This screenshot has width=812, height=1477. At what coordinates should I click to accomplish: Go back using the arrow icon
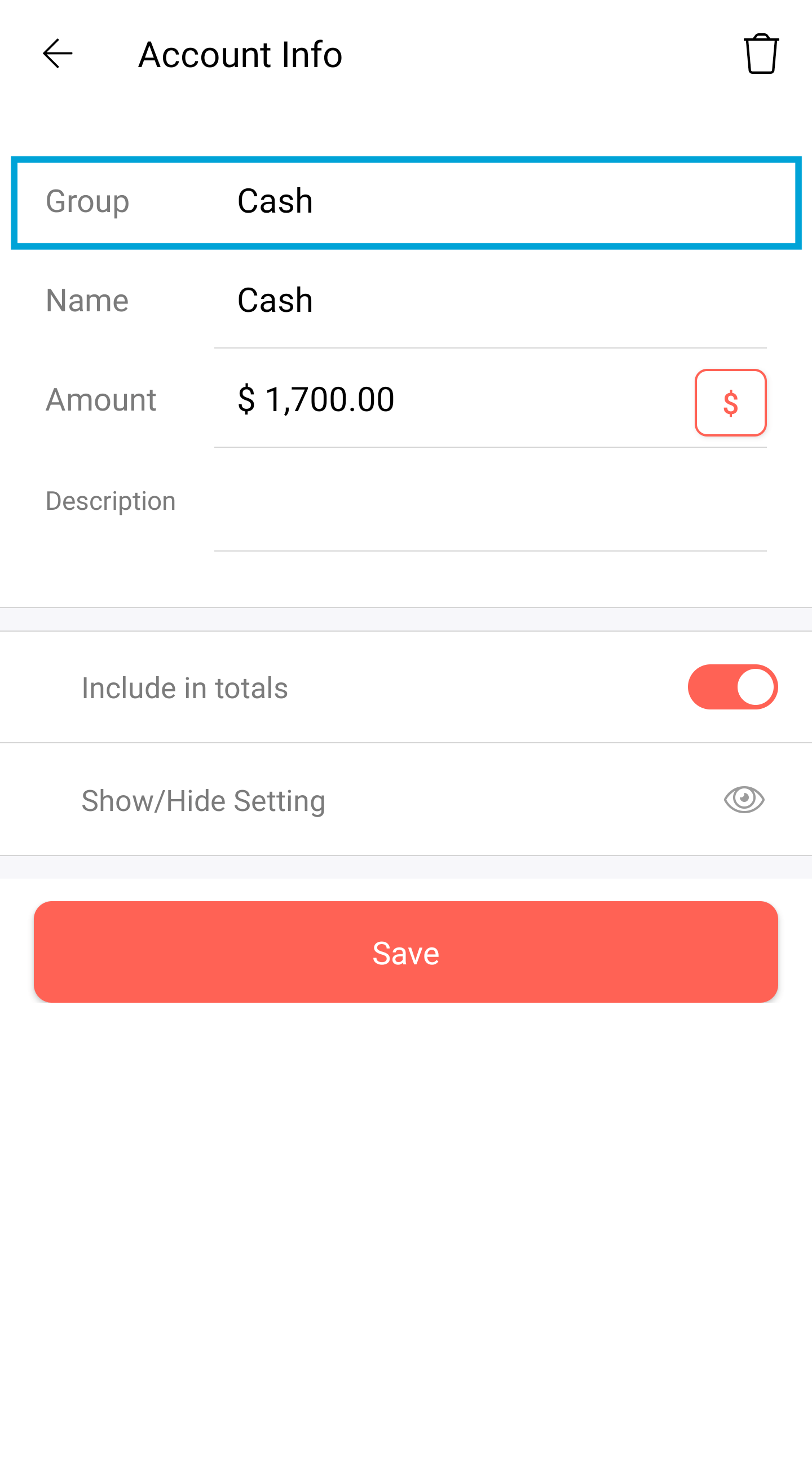(58, 54)
